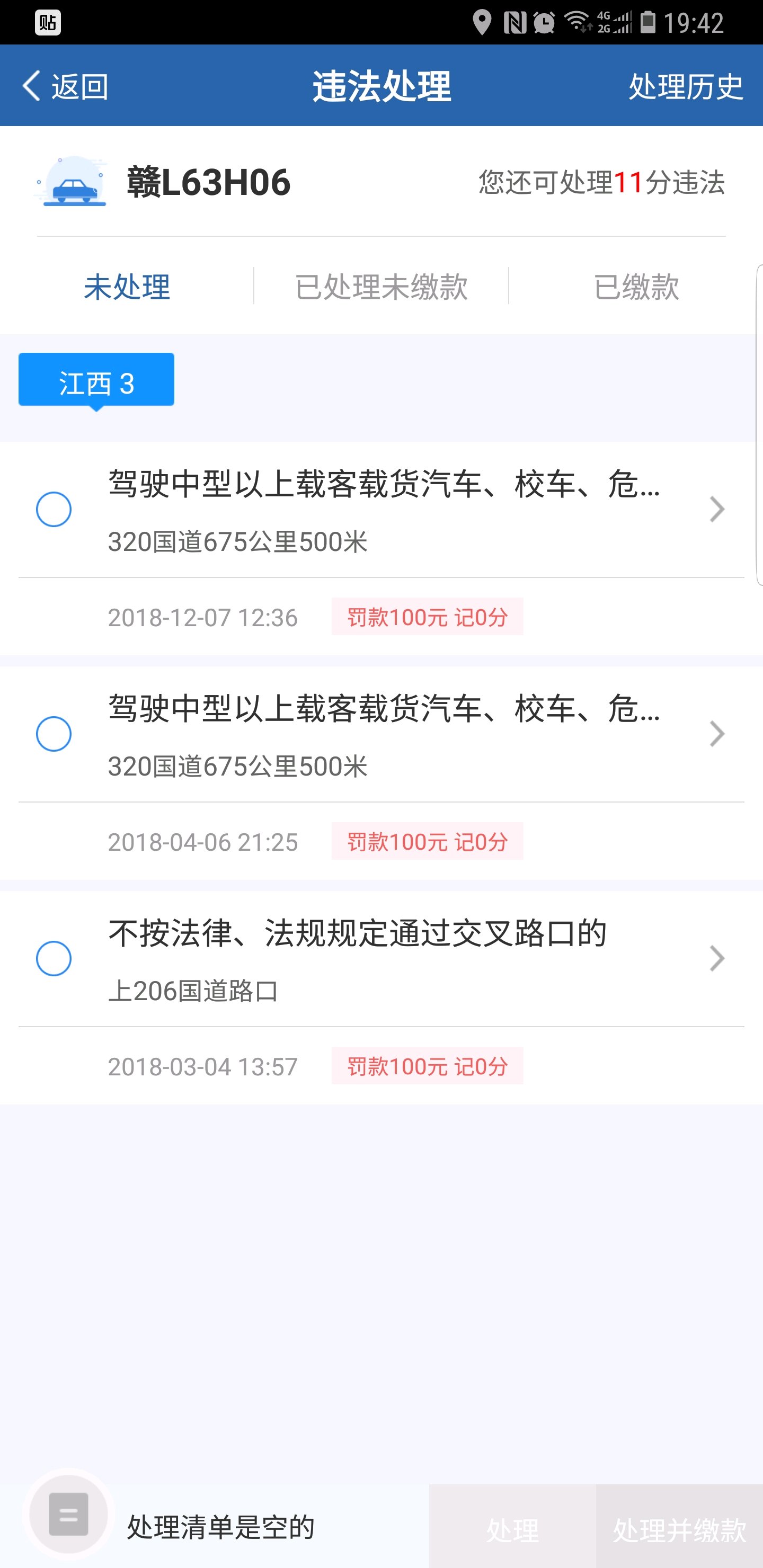Image resolution: width=763 pixels, height=1568 pixels.
Task: Tap 处理并缴款 button
Action: 679,1528
